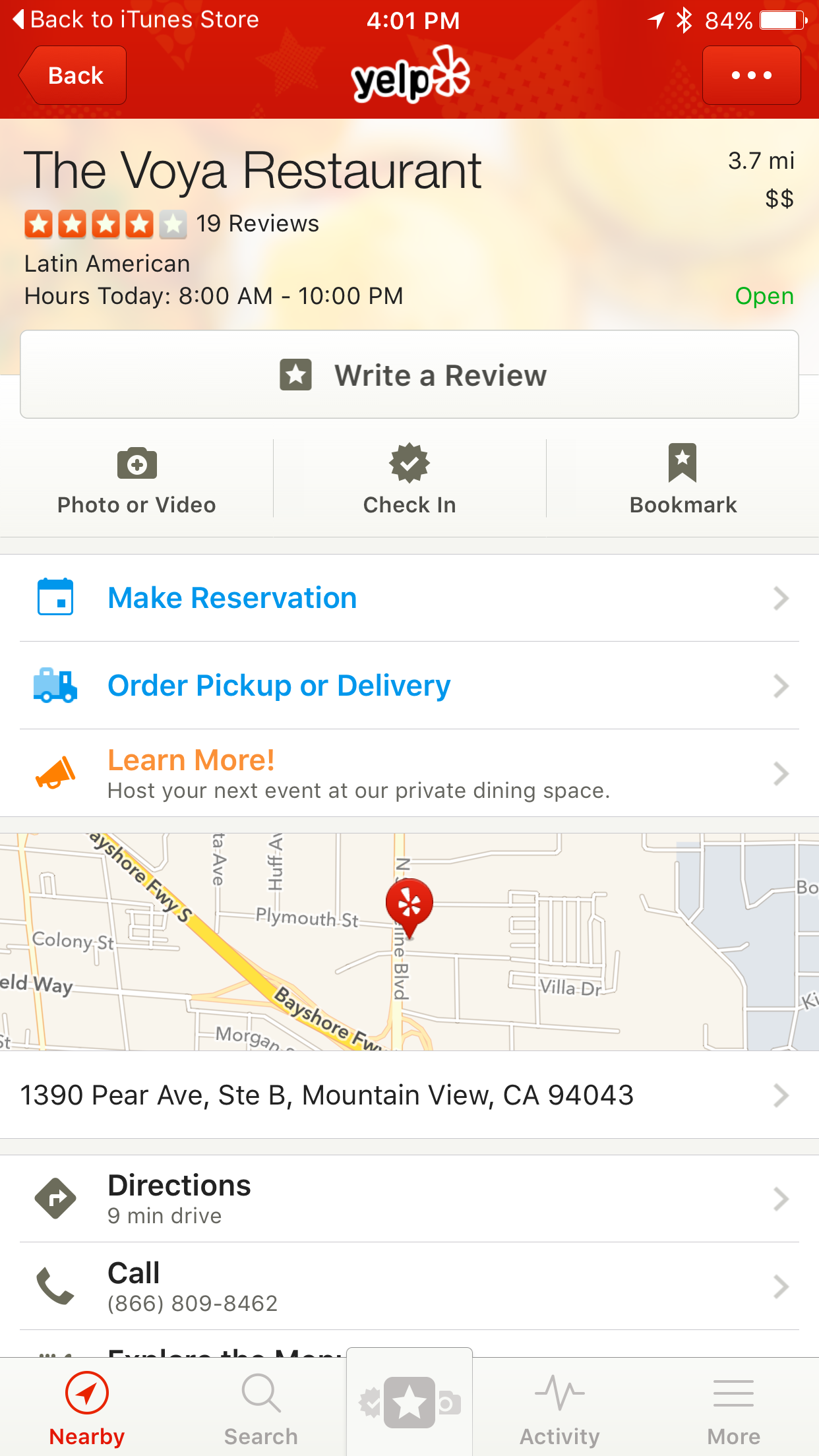Return to iTunes Store via status bar
Viewport: 819px width, 1456px height.
coord(136,20)
